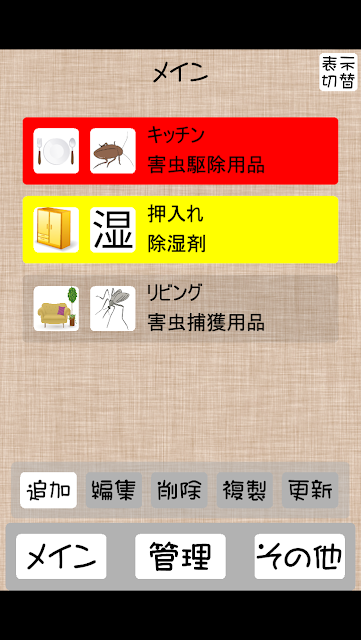
Task: Open the キッチン 害虫駆除用品 item
Action: pos(180,151)
